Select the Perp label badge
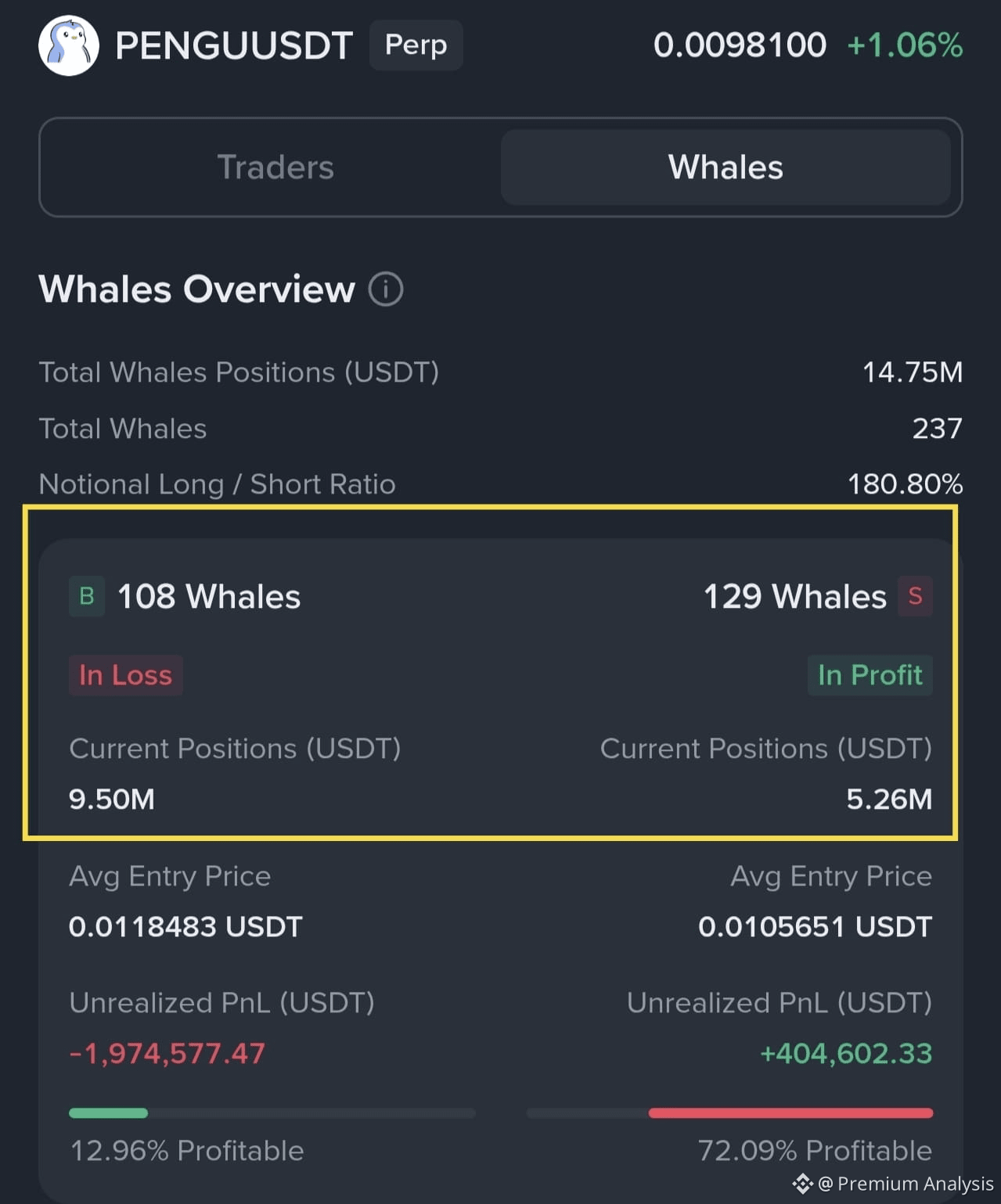1001x1204 pixels. coord(416,45)
